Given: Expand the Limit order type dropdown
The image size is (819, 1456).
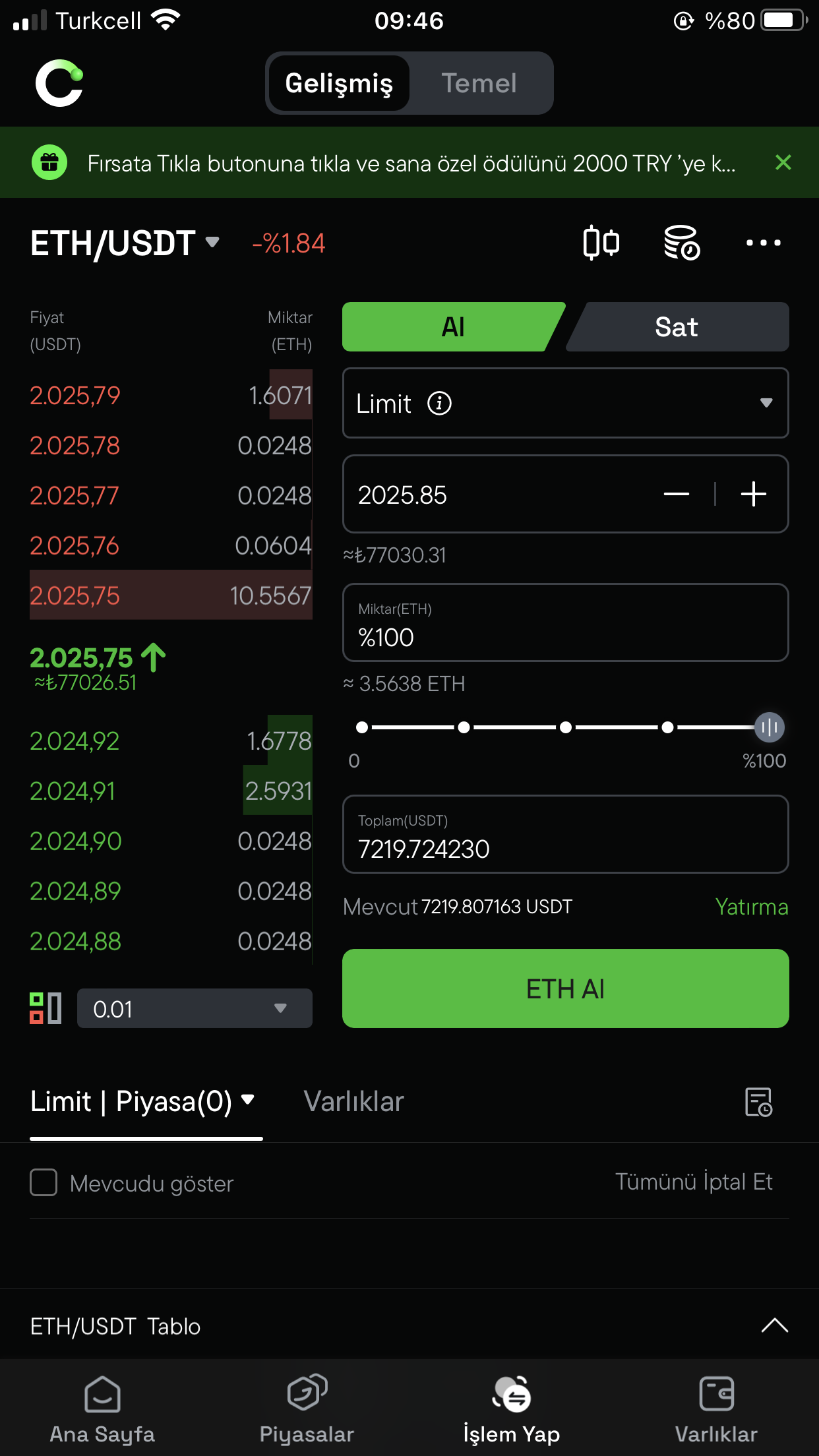Looking at the screenshot, I should pyautogui.click(x=565, y=403).
